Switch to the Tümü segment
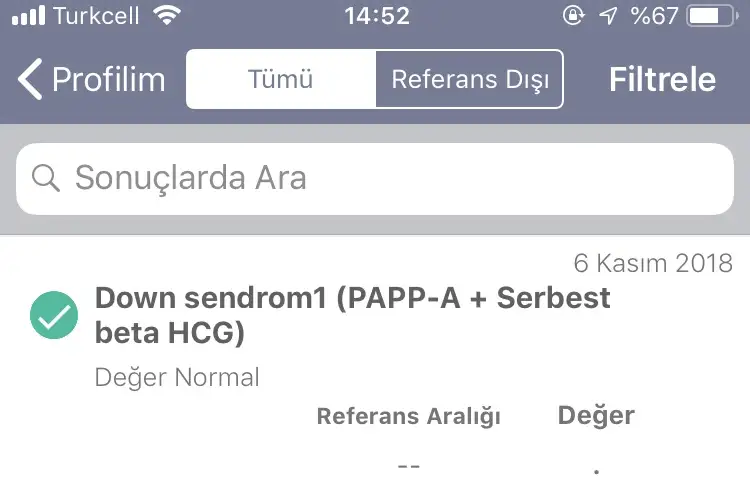750x495 pixels. point(281,79)
